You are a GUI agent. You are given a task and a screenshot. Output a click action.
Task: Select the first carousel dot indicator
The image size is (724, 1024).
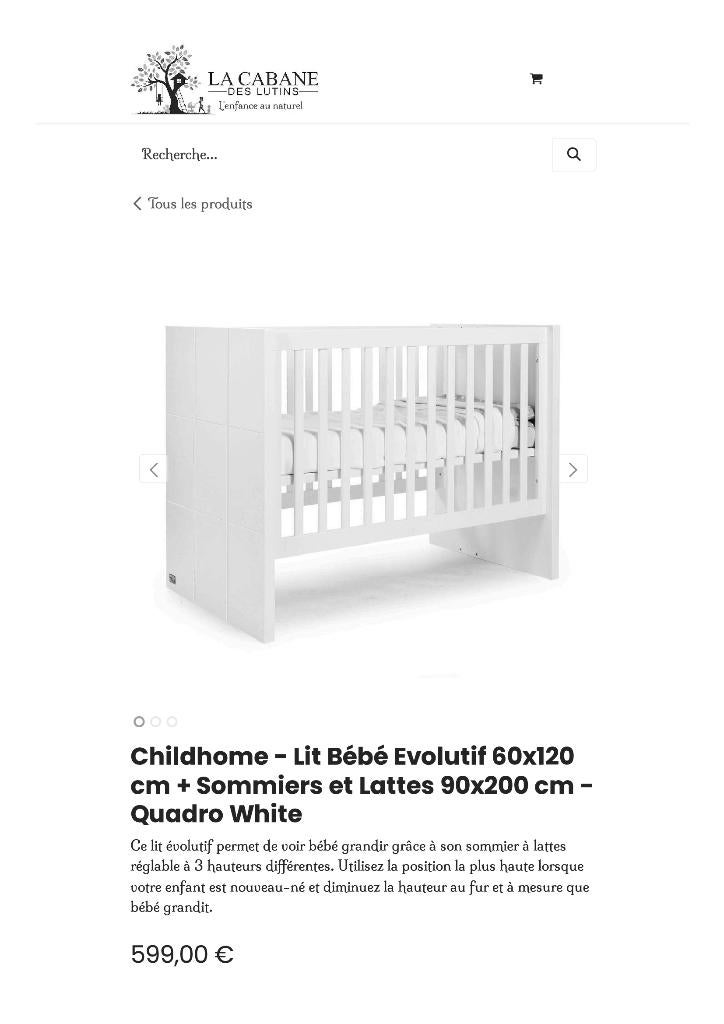pyautogui.click(x=139, y=721)
